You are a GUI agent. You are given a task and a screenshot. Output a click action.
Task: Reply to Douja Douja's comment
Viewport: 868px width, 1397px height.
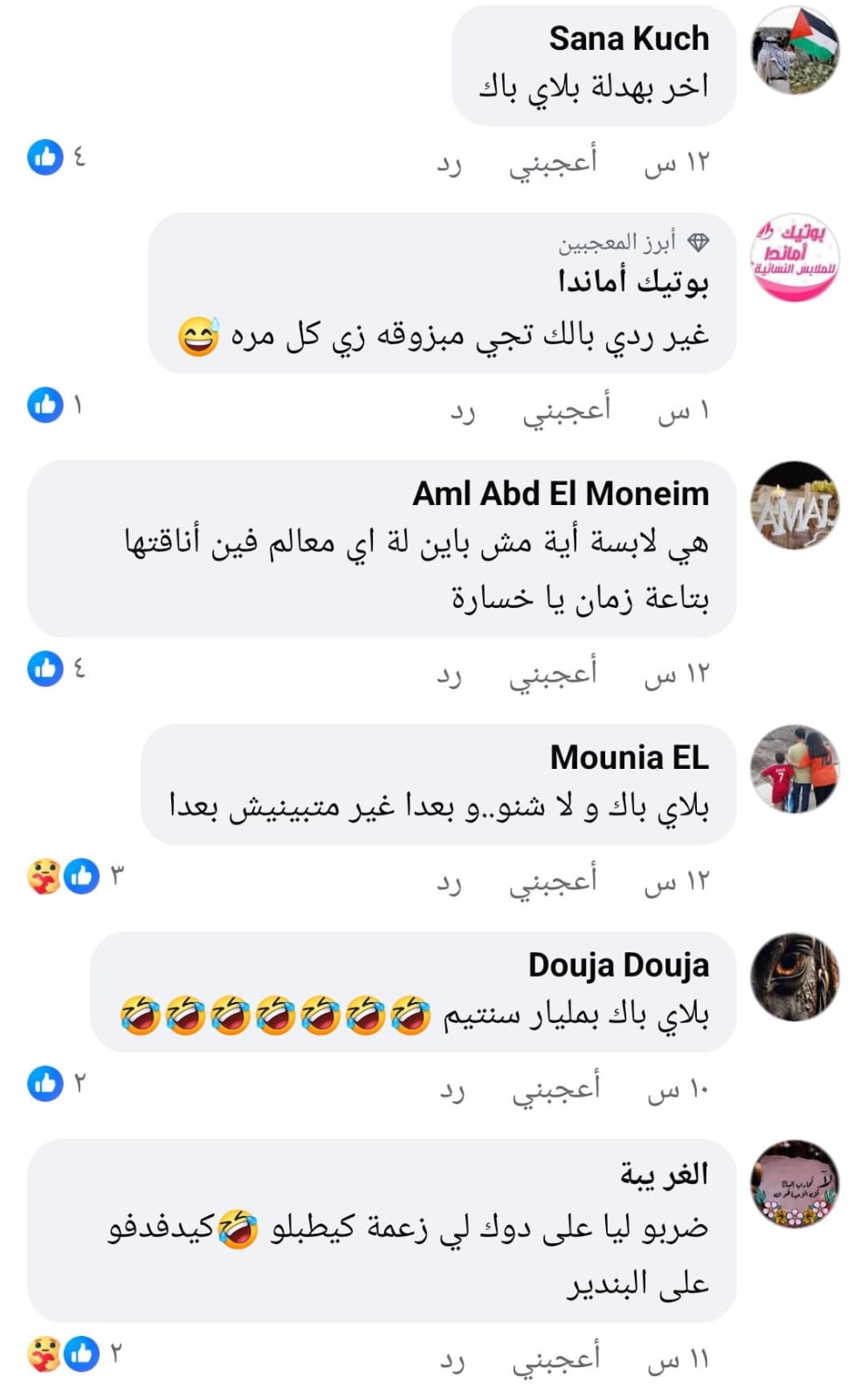coord(451,1090)
